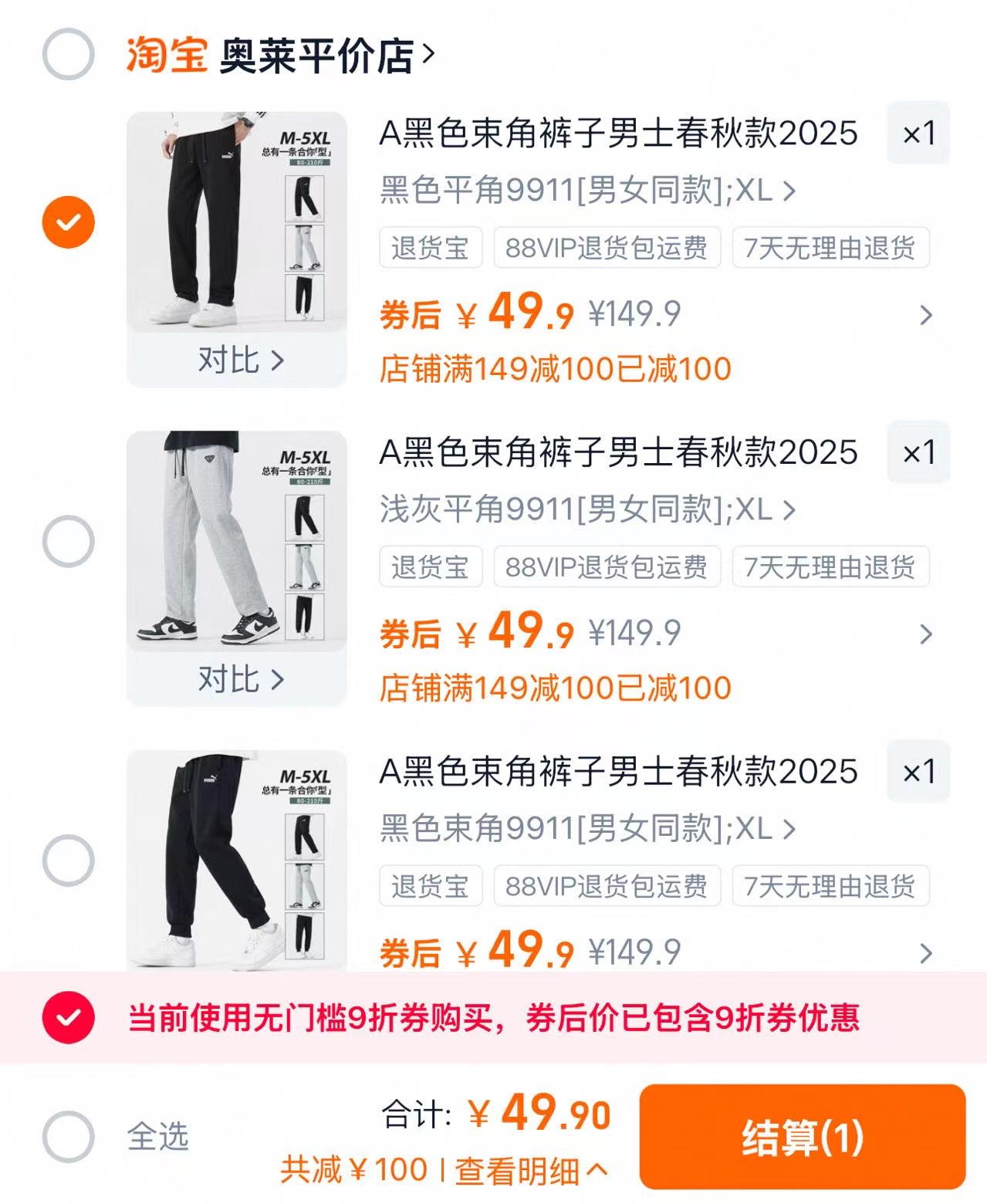Select the 黑色束角9911 pants item
Image resolution: width=987 pixels, height=1204 pixels.
click(68, 860)
